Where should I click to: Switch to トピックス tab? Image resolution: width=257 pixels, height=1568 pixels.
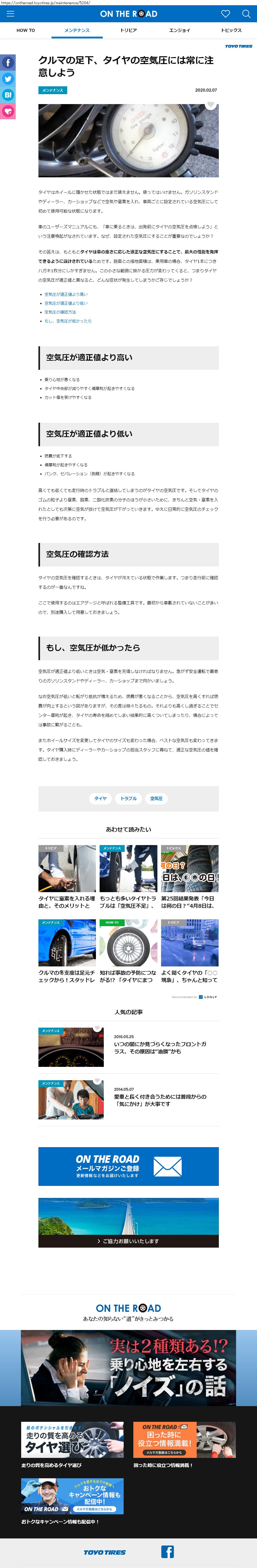pyautogui.click(x=231, y=30)
